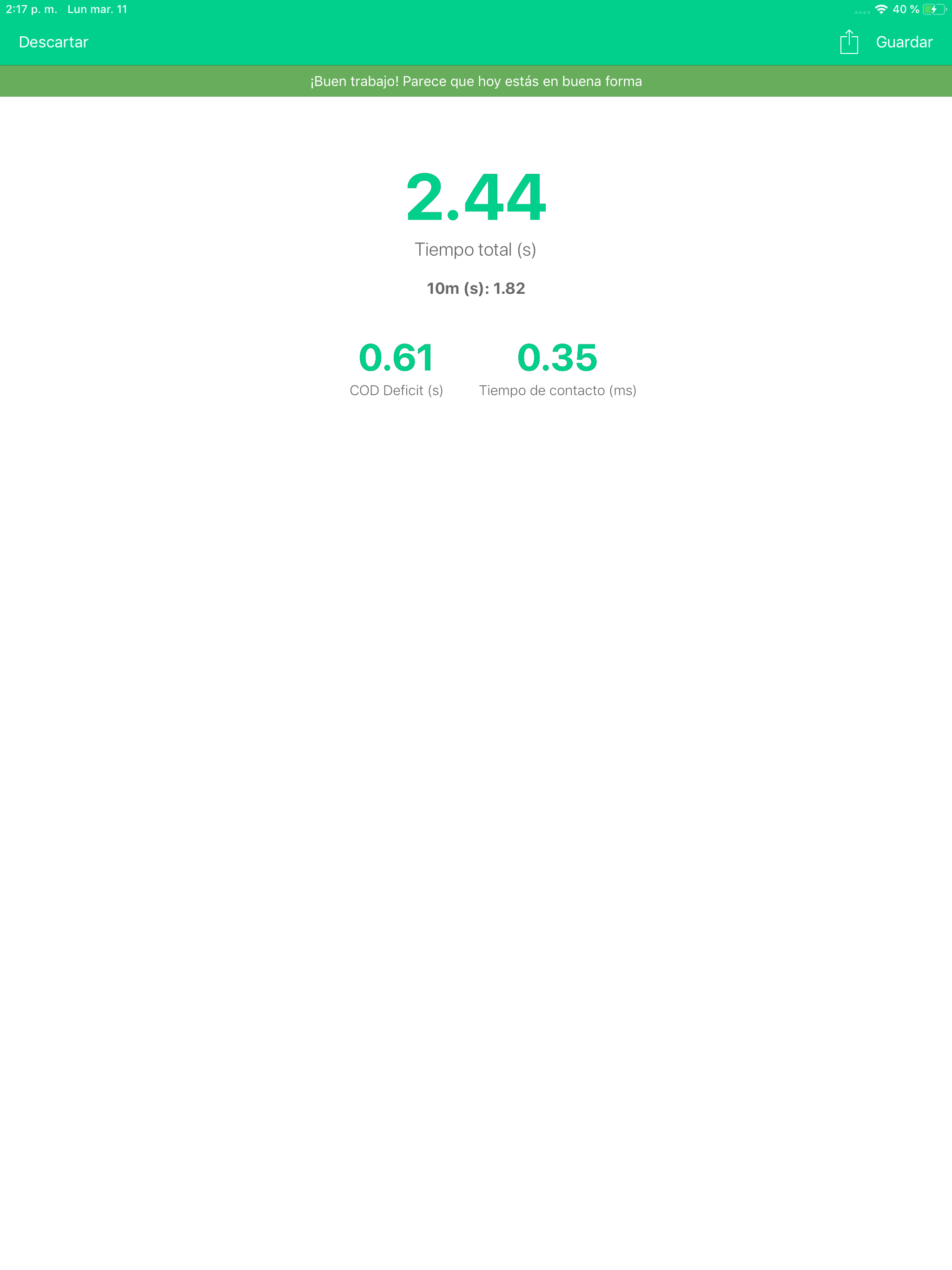Expand the 10m (s): 1.82 split detail
The image size is (952, 1270).
pos(476,289)
